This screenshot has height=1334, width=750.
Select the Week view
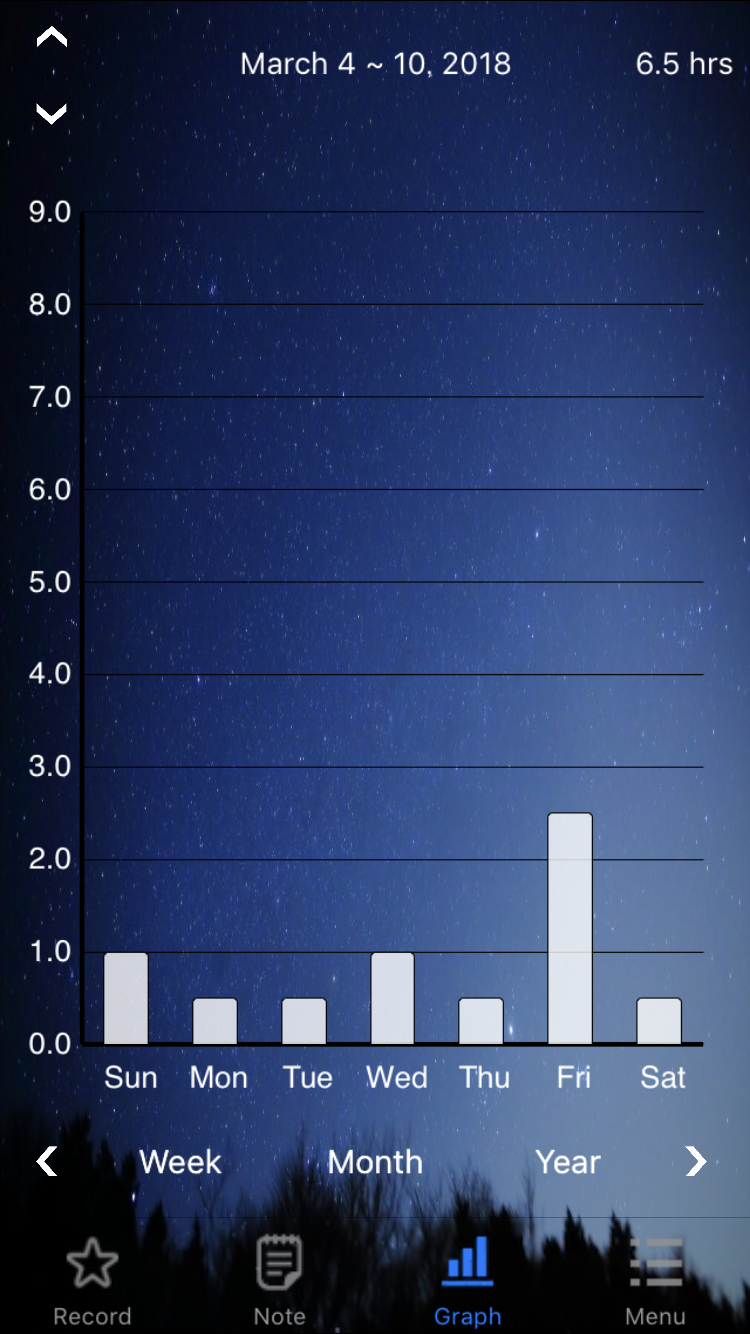(180, 1162)
